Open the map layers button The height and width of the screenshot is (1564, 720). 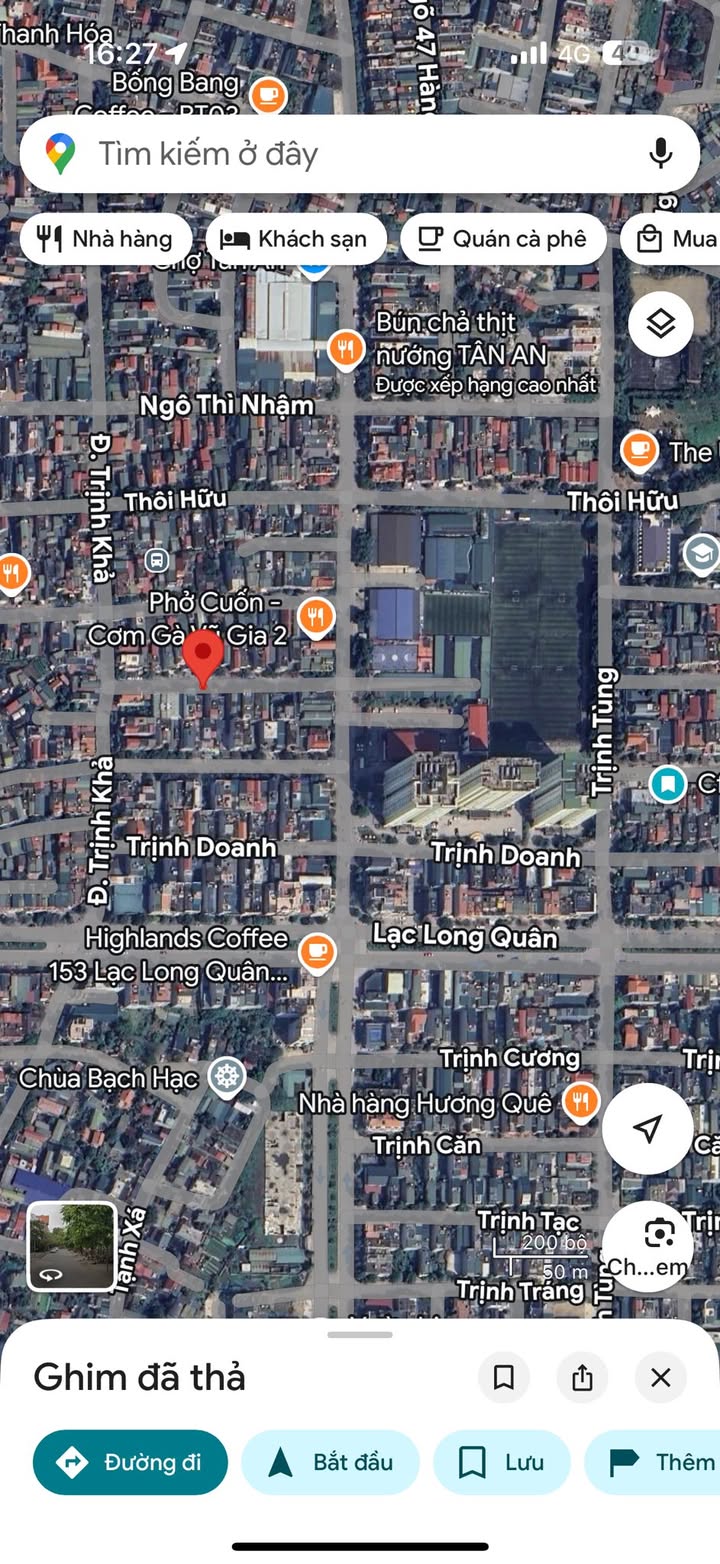661,324
